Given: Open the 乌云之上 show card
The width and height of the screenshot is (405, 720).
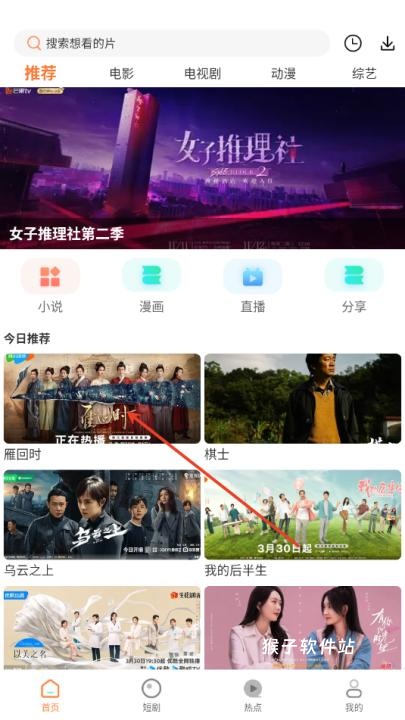Looking at the screenshot, I should 102,523.
